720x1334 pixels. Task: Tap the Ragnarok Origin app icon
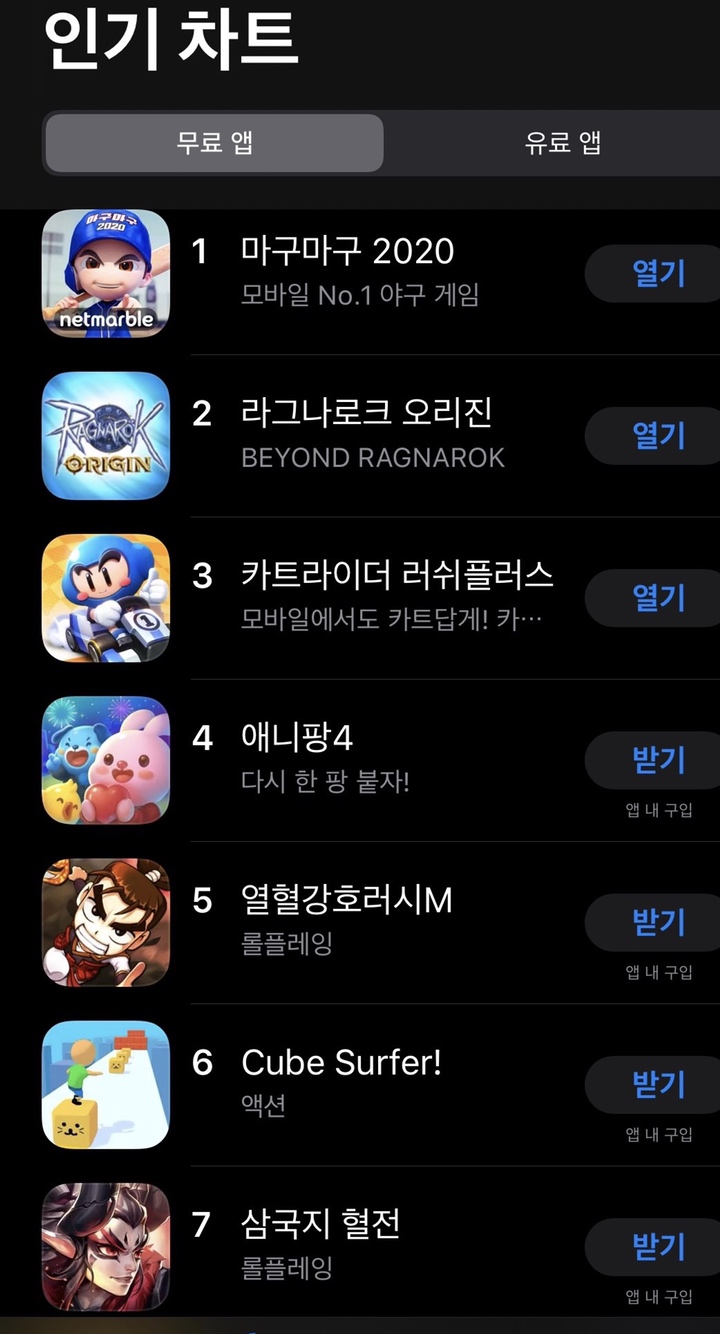click(105, 436)
